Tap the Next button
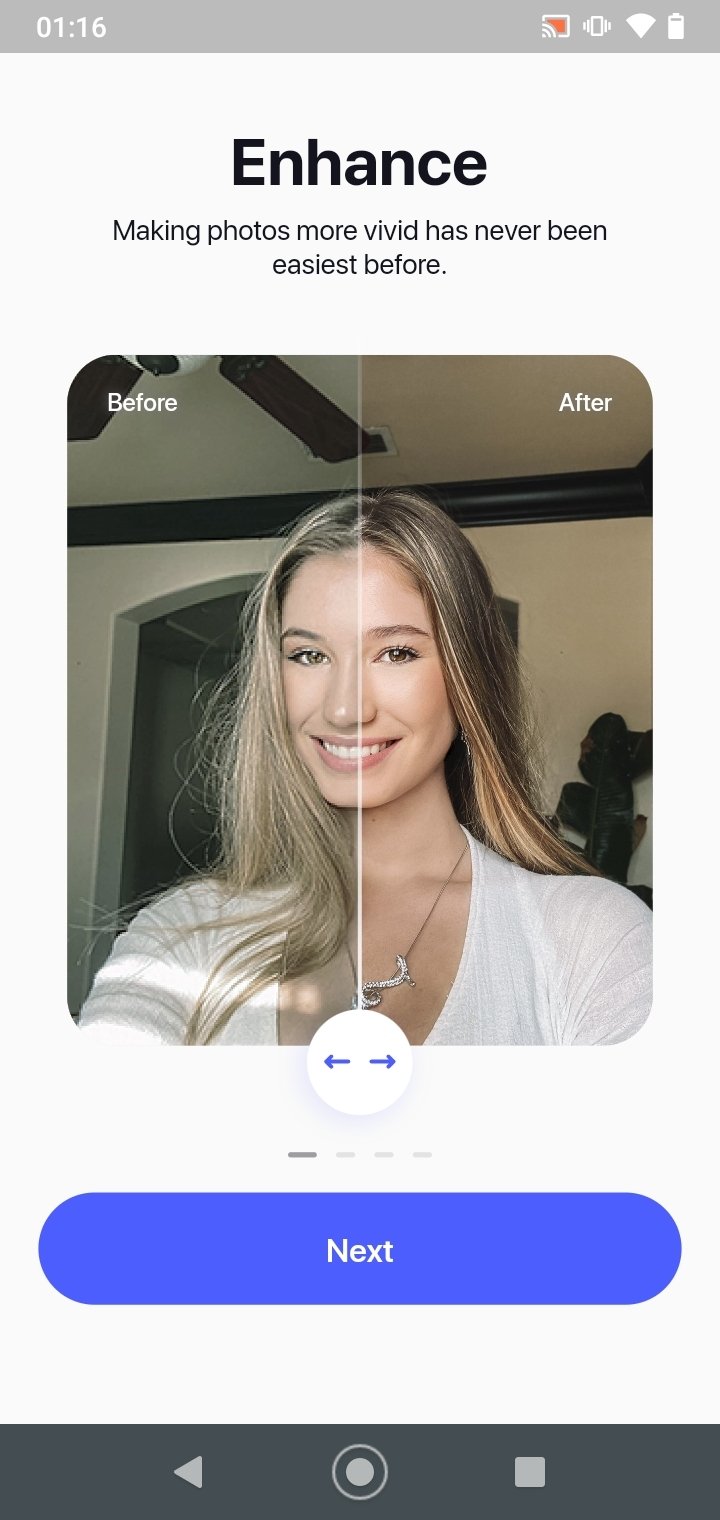 point(360,1248)
